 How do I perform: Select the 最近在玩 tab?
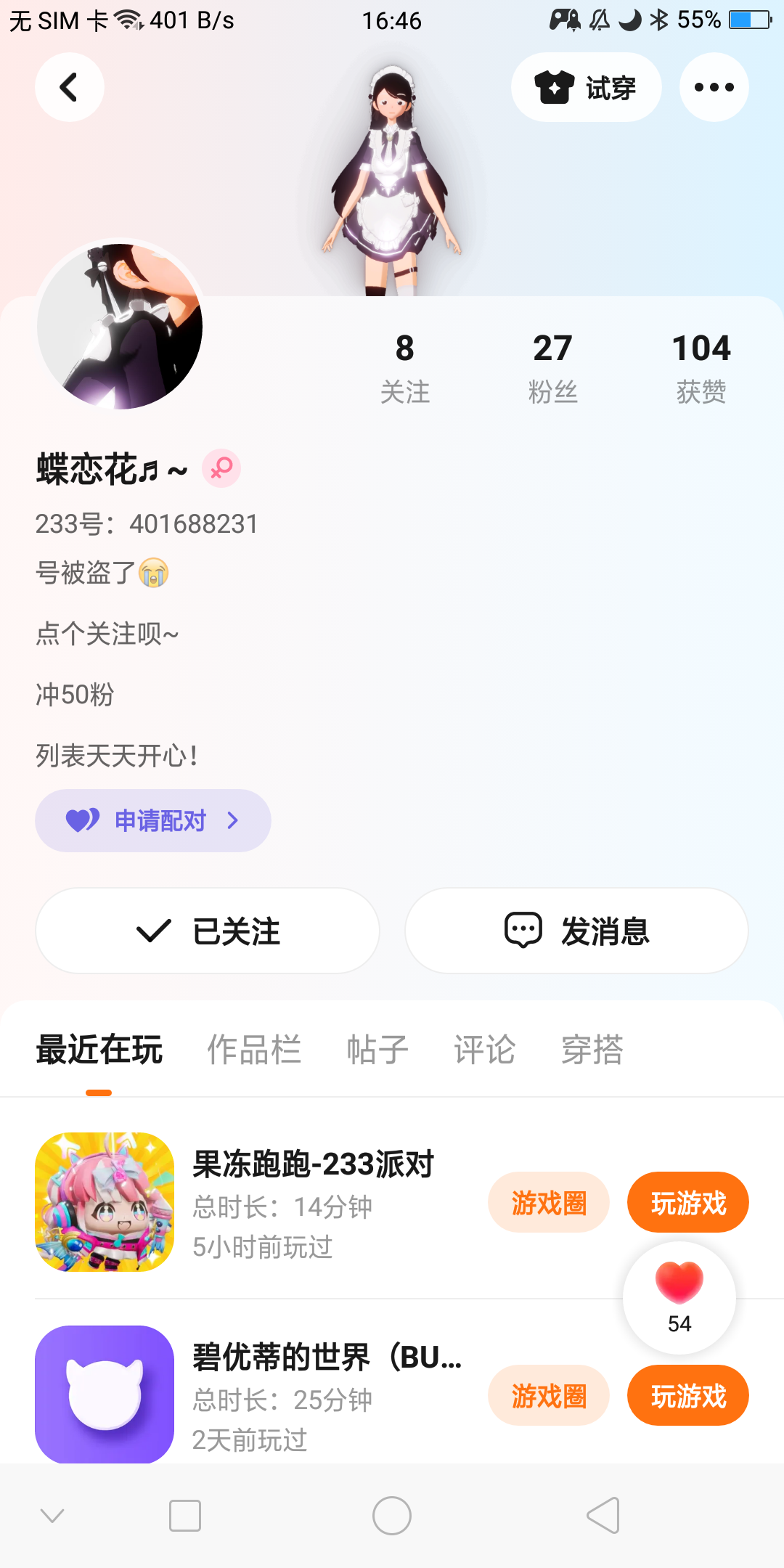99,1050
